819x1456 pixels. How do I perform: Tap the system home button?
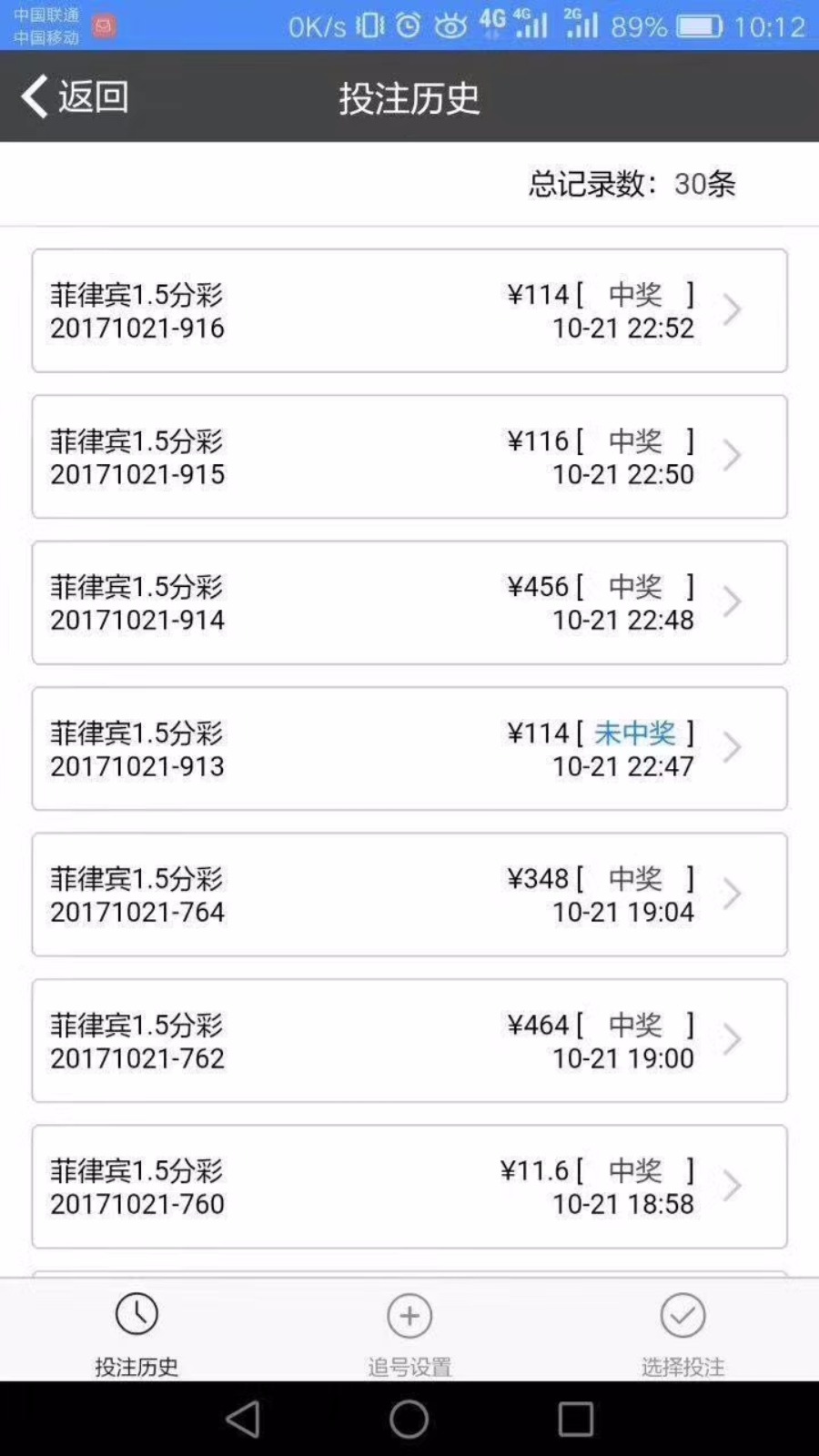point(409,1419)
